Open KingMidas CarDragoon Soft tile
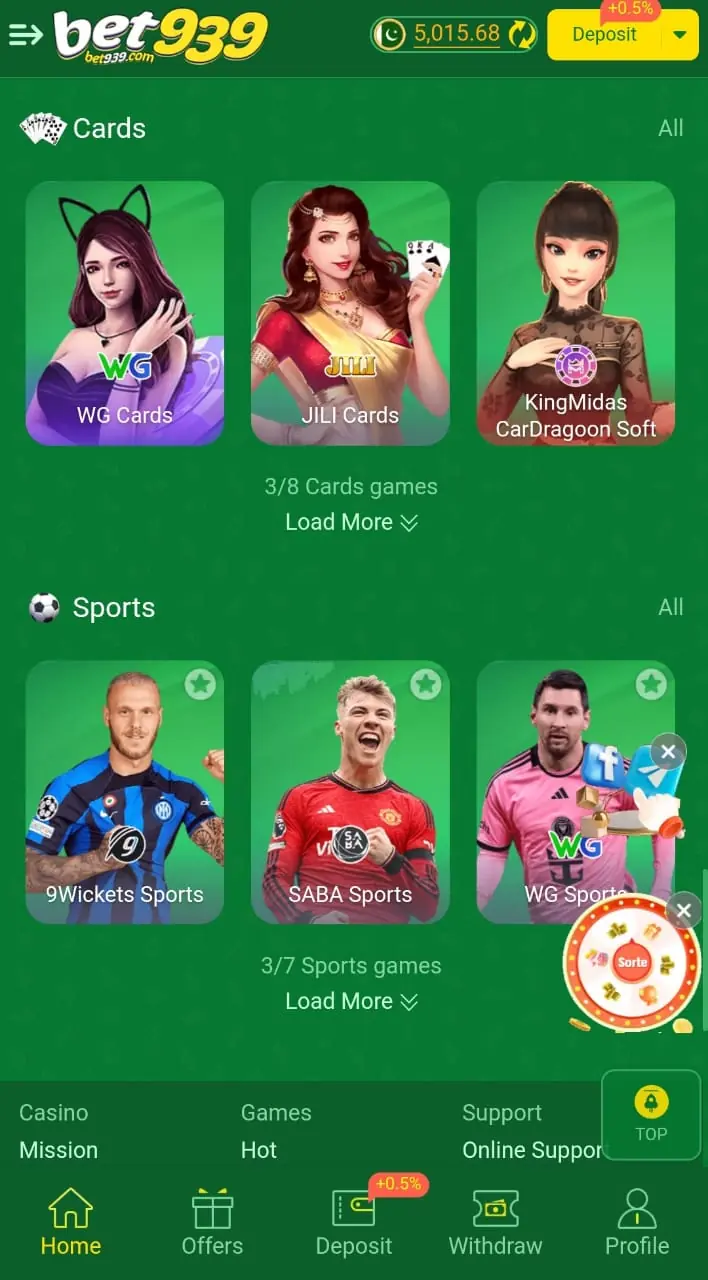 pyautogui.click(x=576, y=312)
